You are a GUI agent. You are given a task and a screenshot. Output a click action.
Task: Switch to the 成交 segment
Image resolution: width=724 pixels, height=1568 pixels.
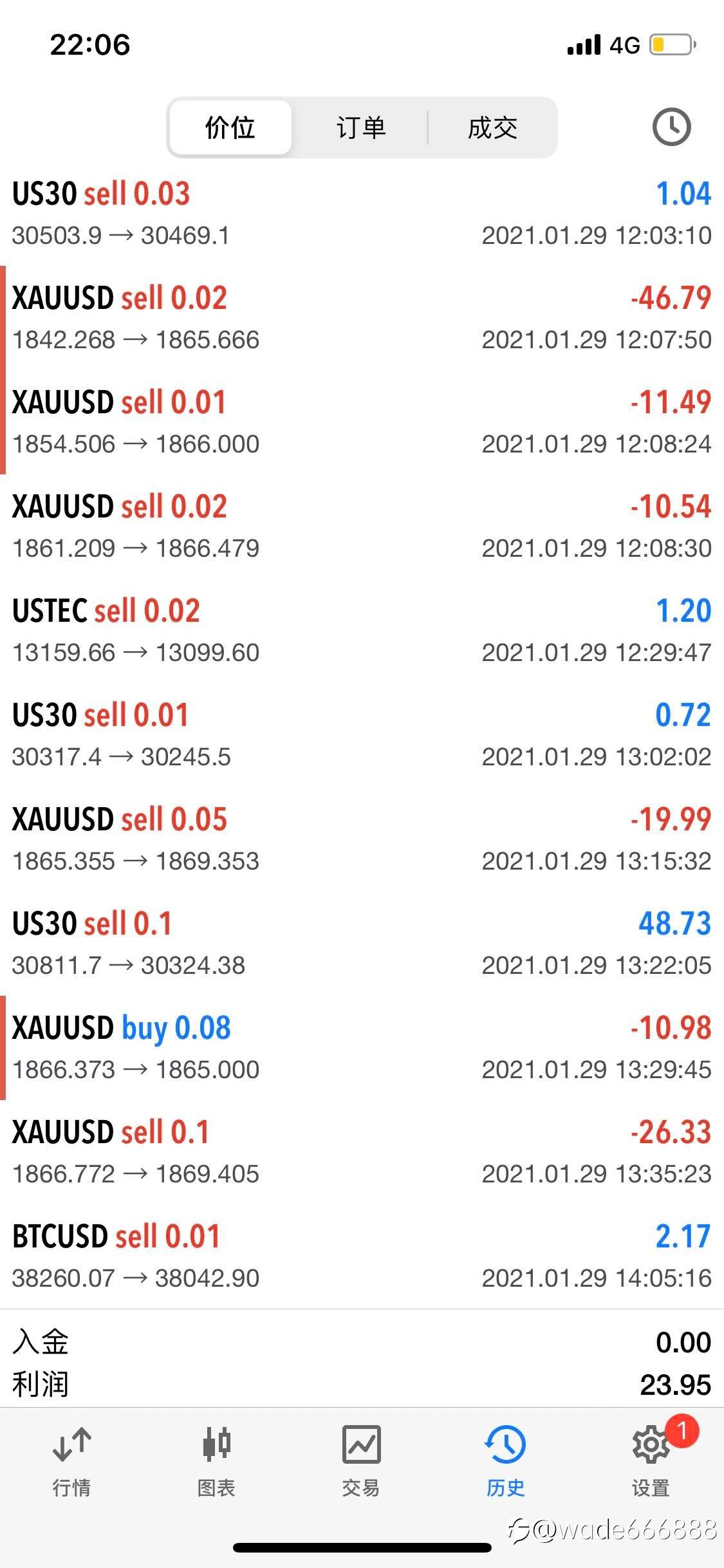coord(492,127)
